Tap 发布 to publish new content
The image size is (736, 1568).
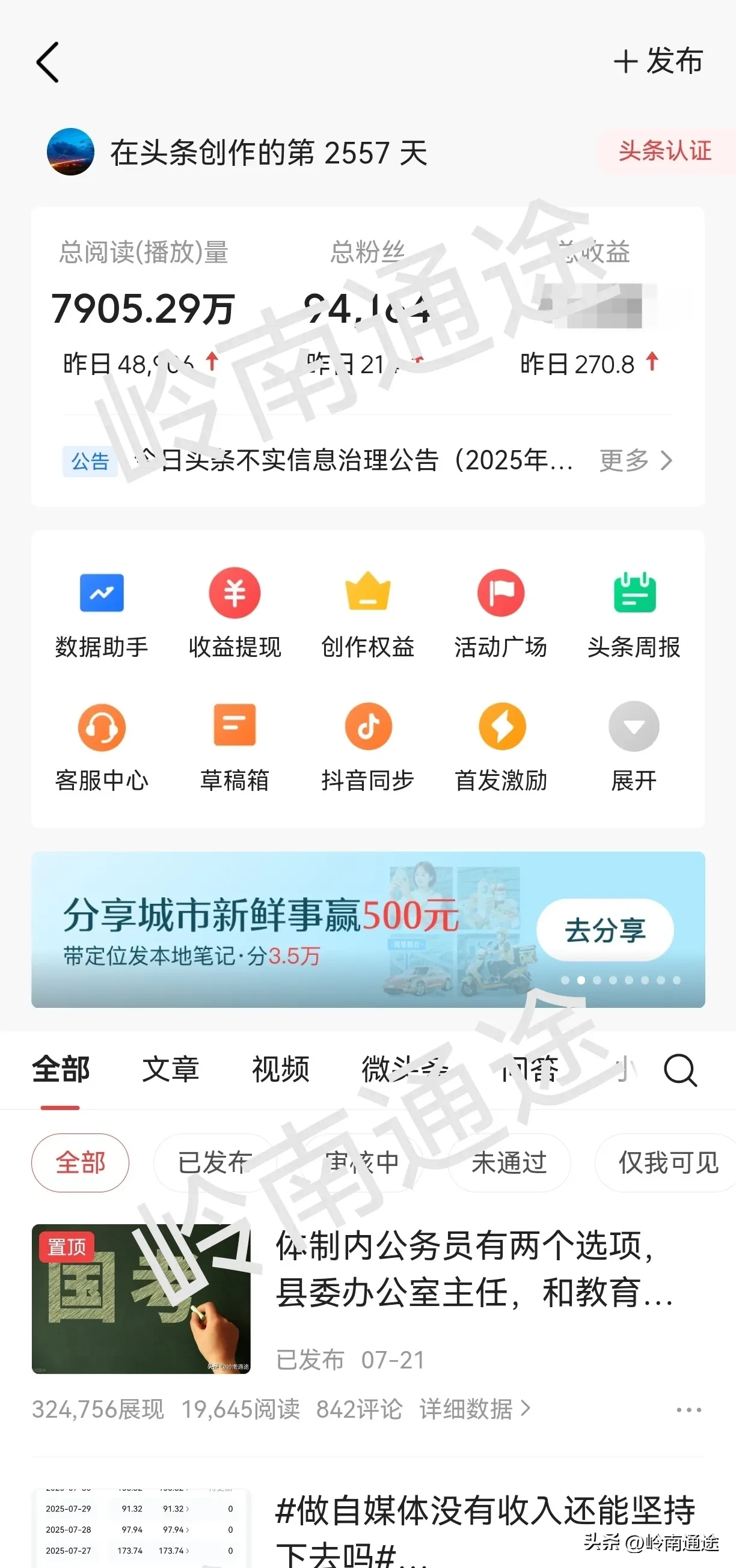(x=658, y=61)
